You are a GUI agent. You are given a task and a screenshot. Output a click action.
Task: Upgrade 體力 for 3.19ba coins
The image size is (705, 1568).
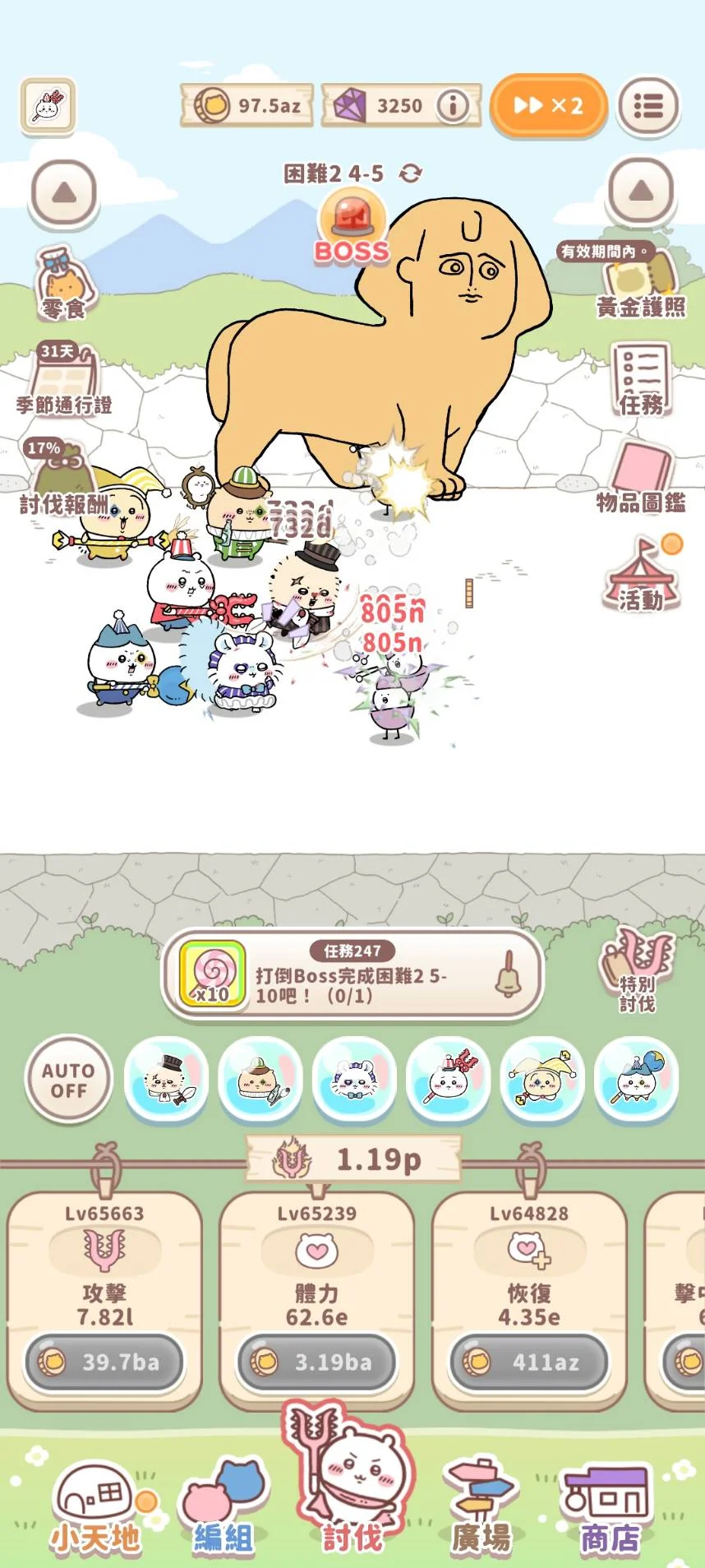click(x=316, y=1362)
